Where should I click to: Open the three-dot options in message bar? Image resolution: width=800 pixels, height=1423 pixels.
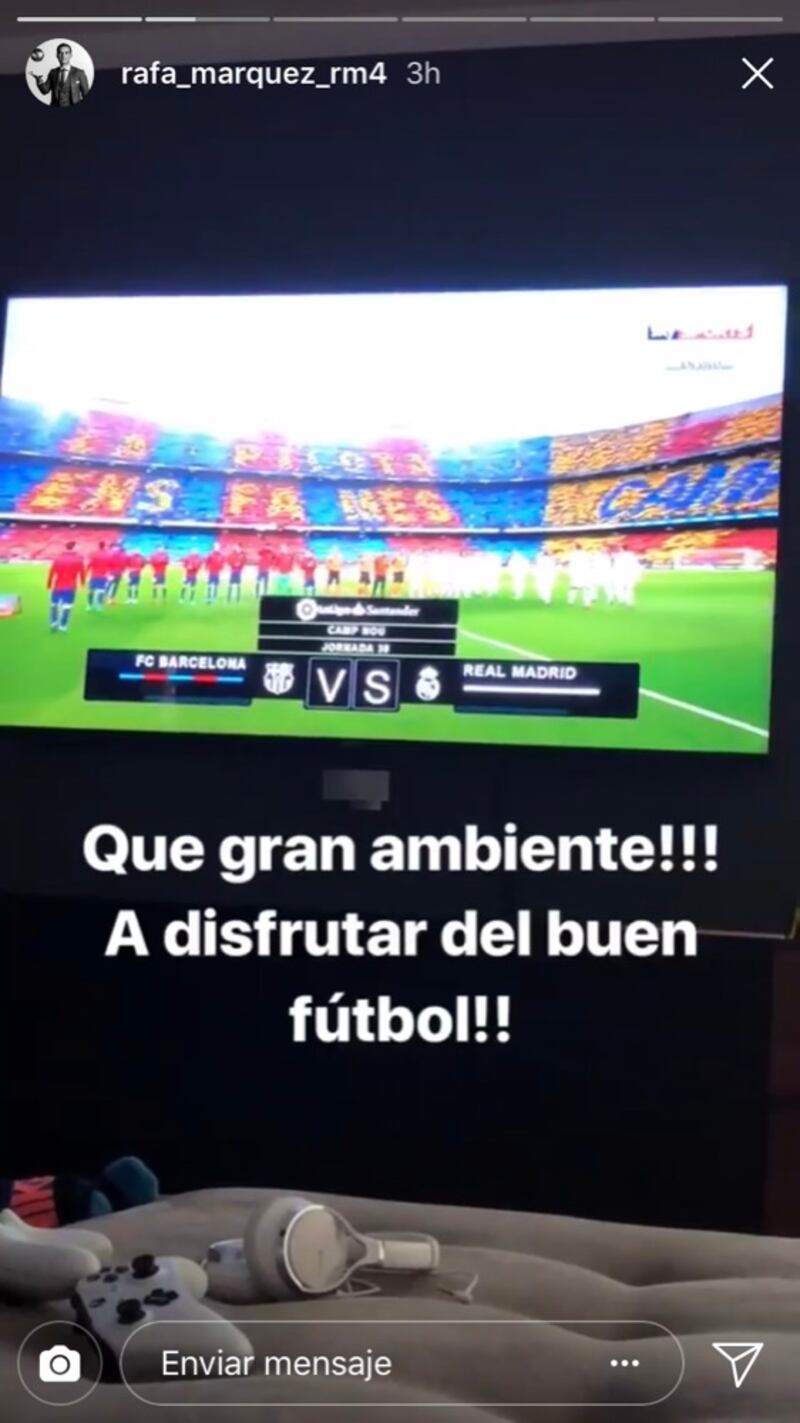pos(626,1364)
